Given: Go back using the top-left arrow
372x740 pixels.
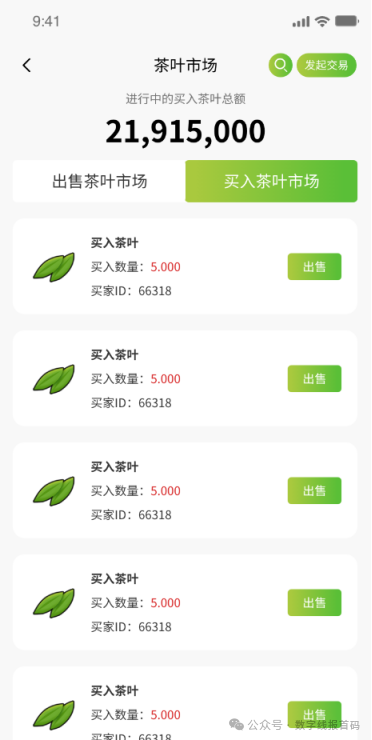Looking at the screenshot, I should point(26,66).
